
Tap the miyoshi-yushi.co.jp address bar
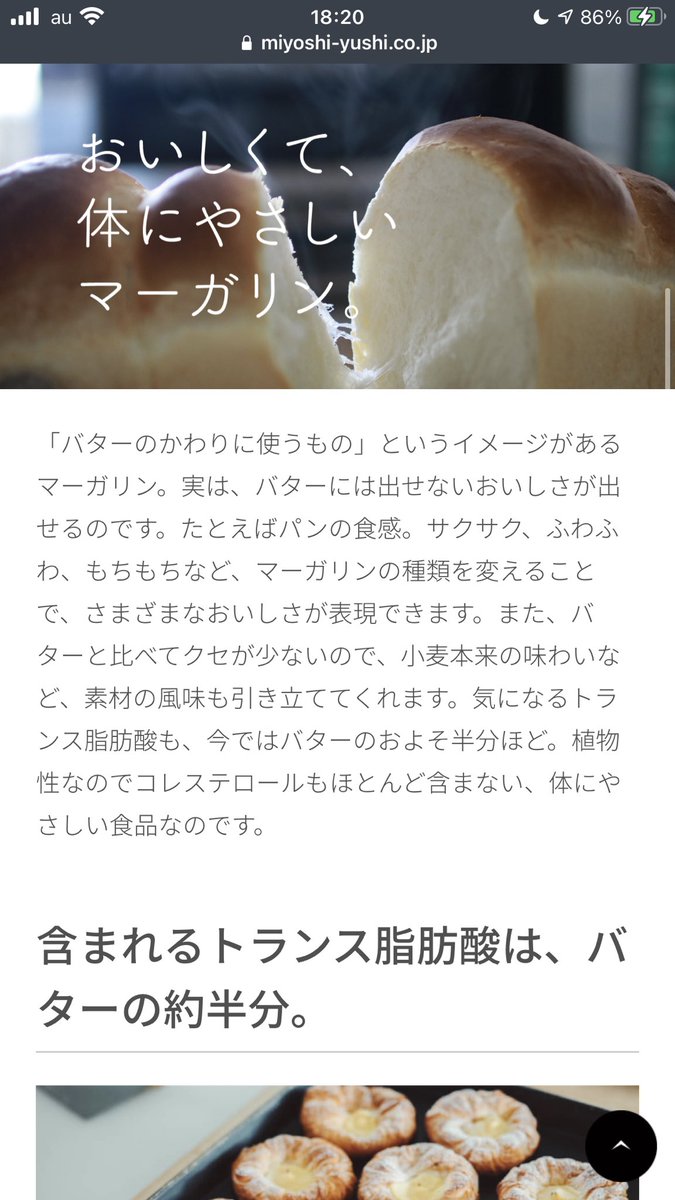(x=338, y=44)
